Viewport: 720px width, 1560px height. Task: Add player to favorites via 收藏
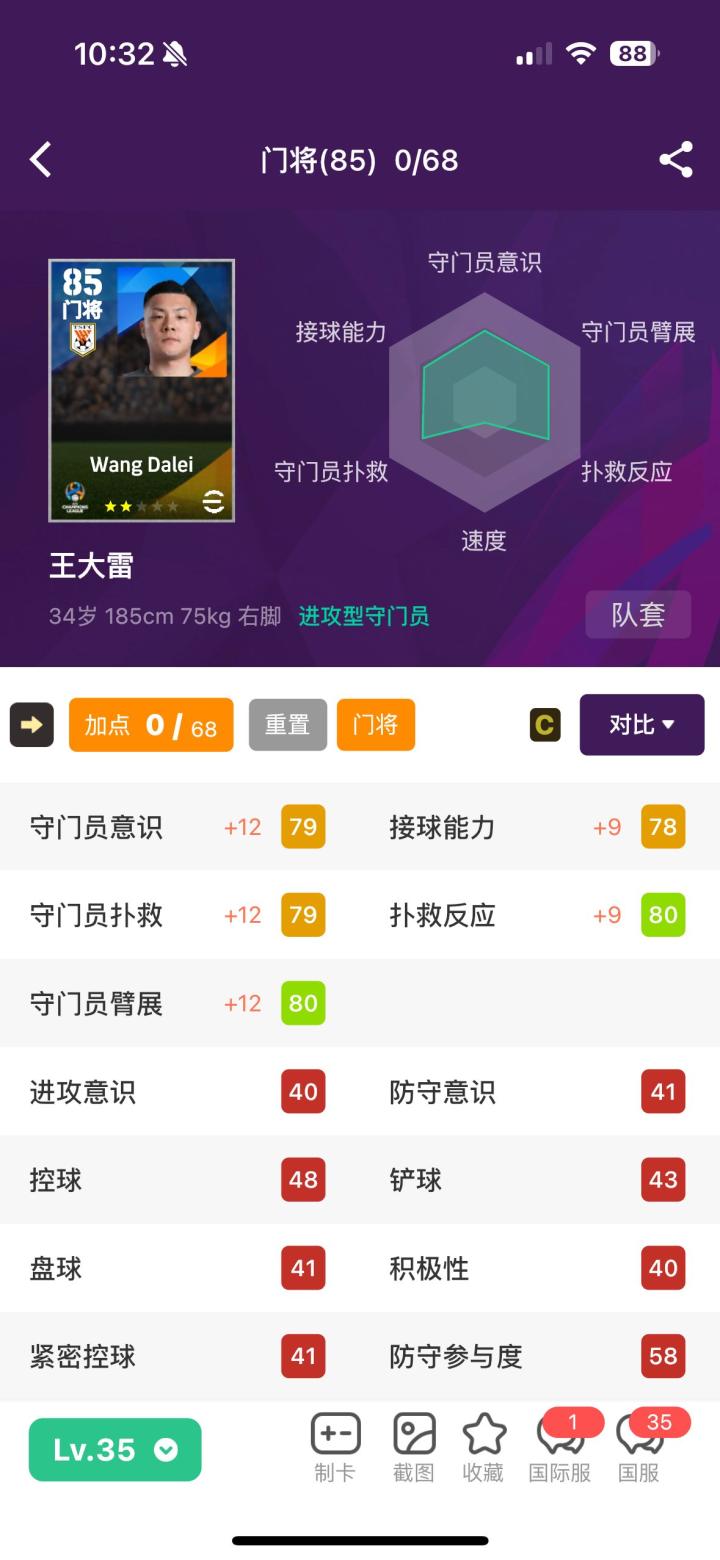click(484, 1447)
